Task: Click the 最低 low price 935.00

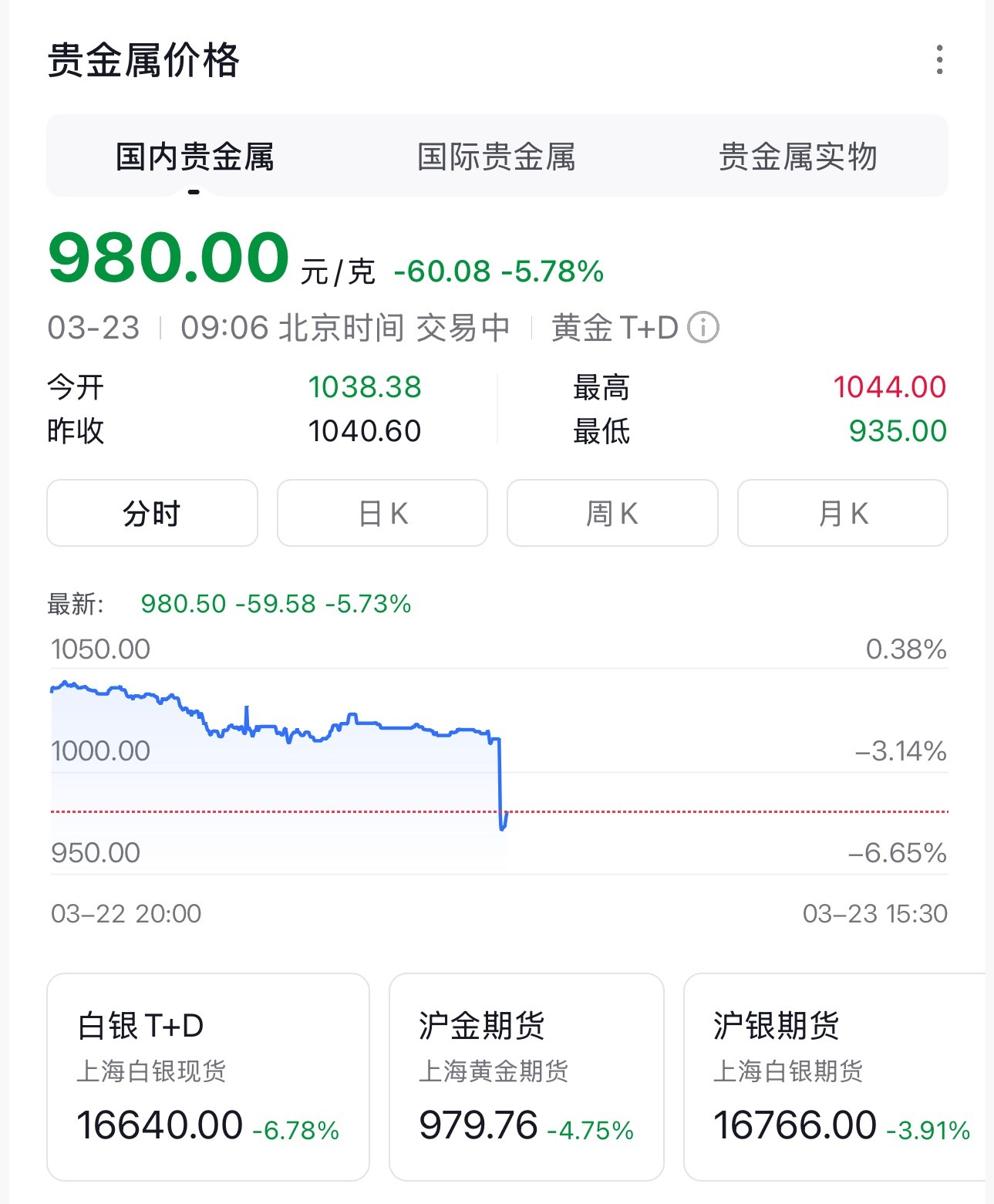Action: point(896,432)
